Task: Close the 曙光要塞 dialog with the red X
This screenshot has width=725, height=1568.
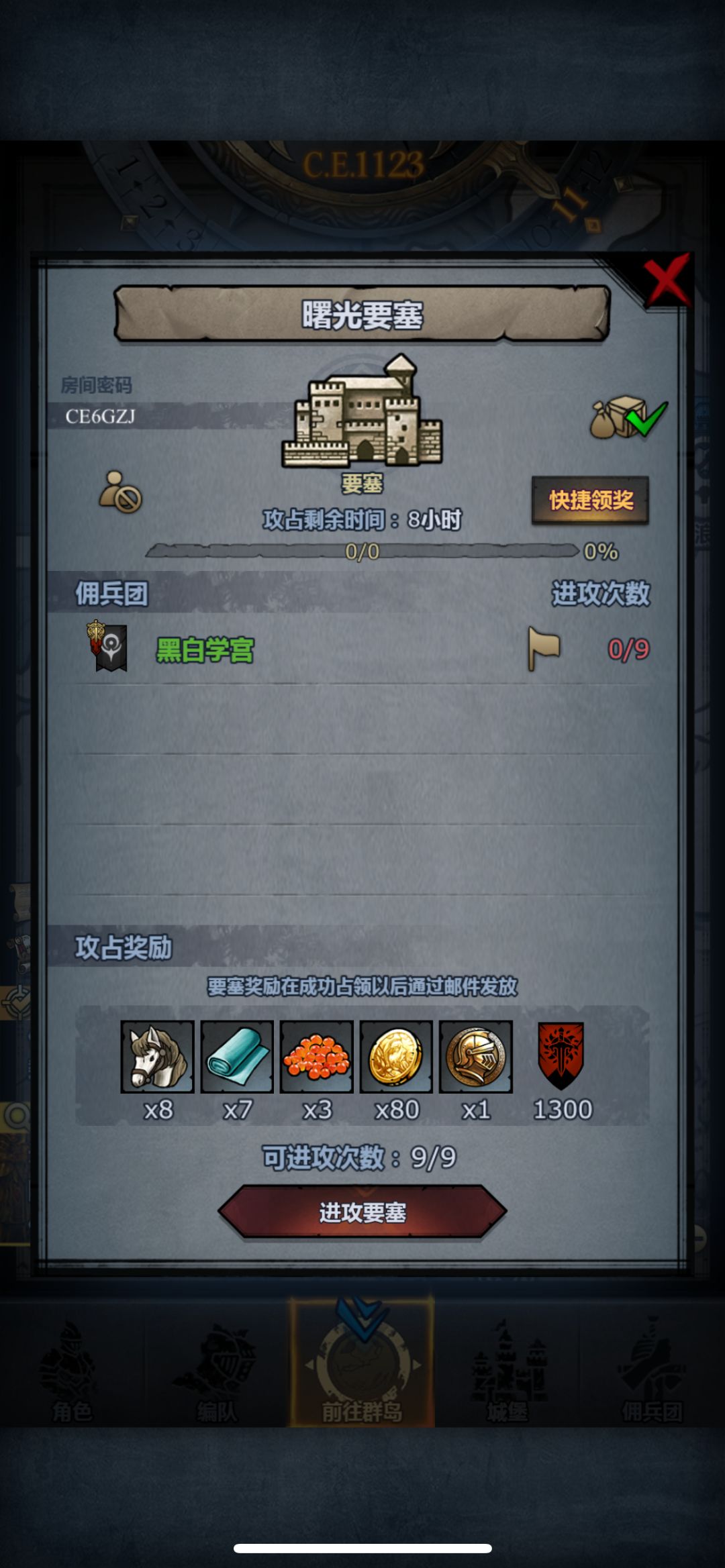Action: pos(665,280)
